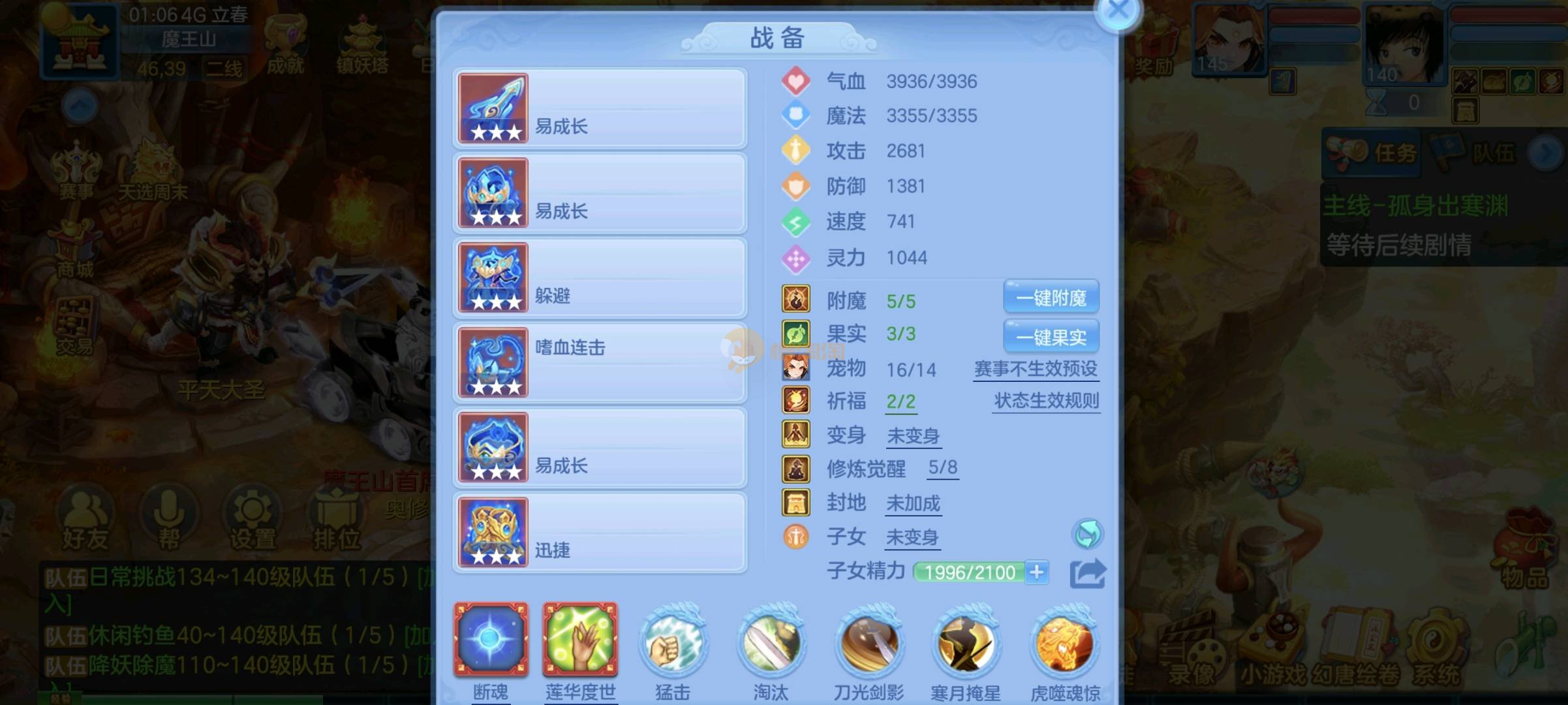Image resolution: width=1568 pixels, height=705 pixels.
Task: Open the 修炼觉醒 5/8 link
Action: tap(942, 468)
